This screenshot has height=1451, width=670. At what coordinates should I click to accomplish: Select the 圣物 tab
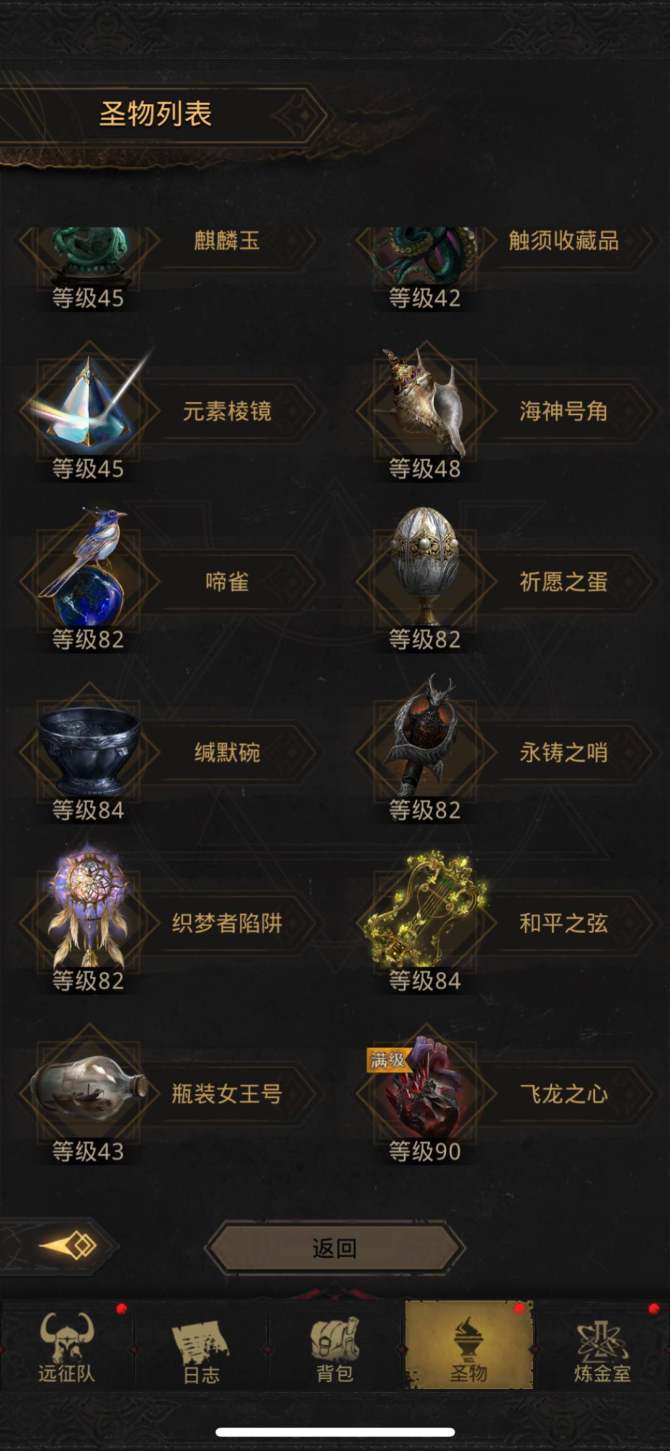468,1346
